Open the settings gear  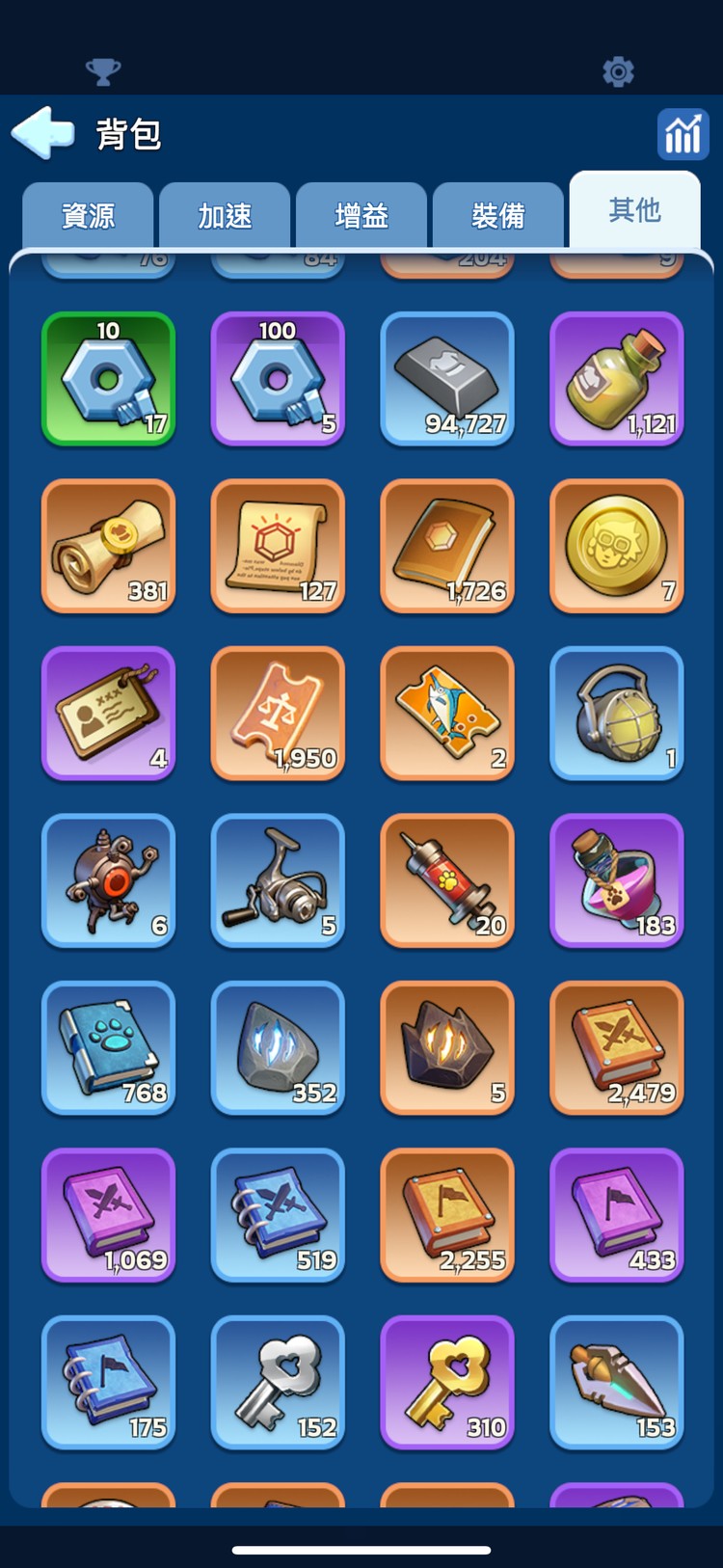pos(618,71)
